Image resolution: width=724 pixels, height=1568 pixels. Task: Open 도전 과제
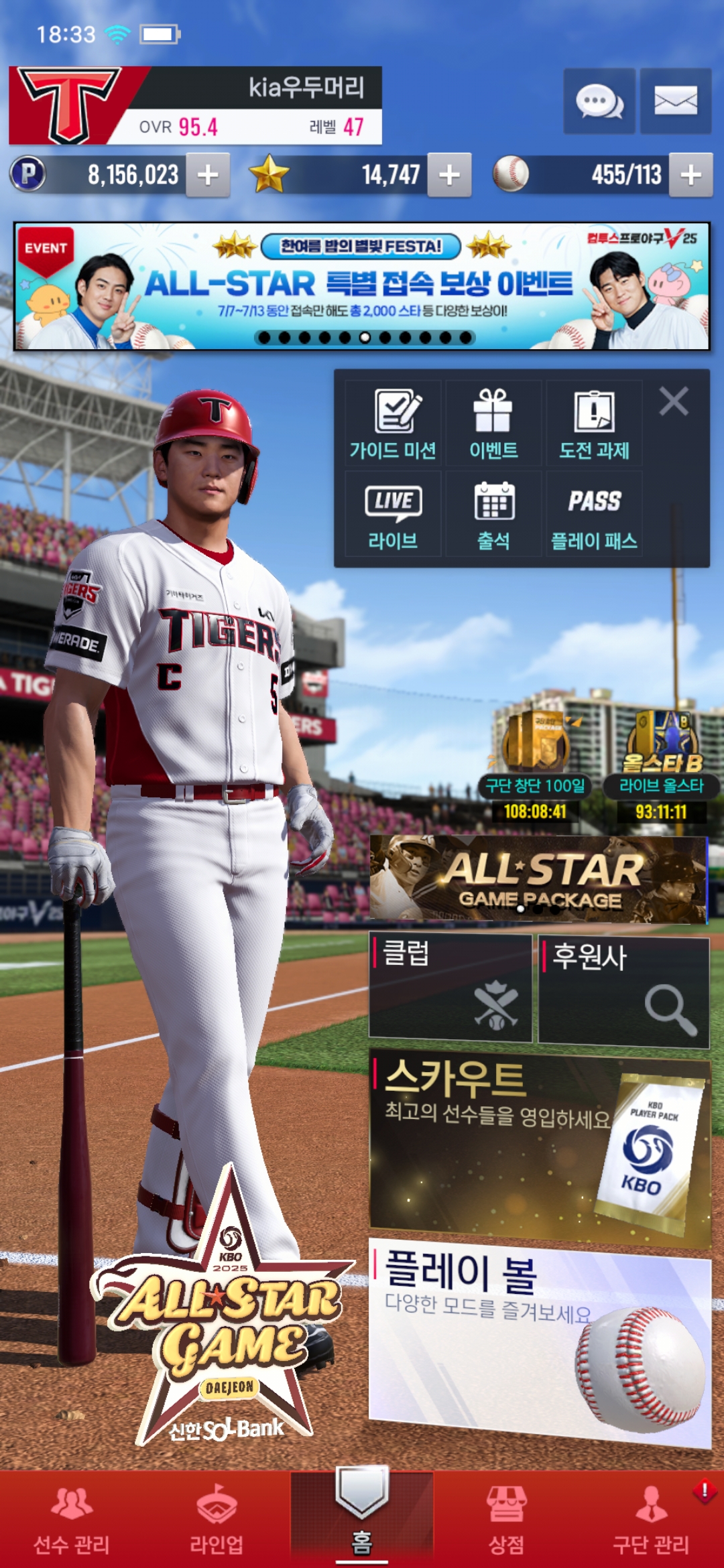(x=594, y=423)
